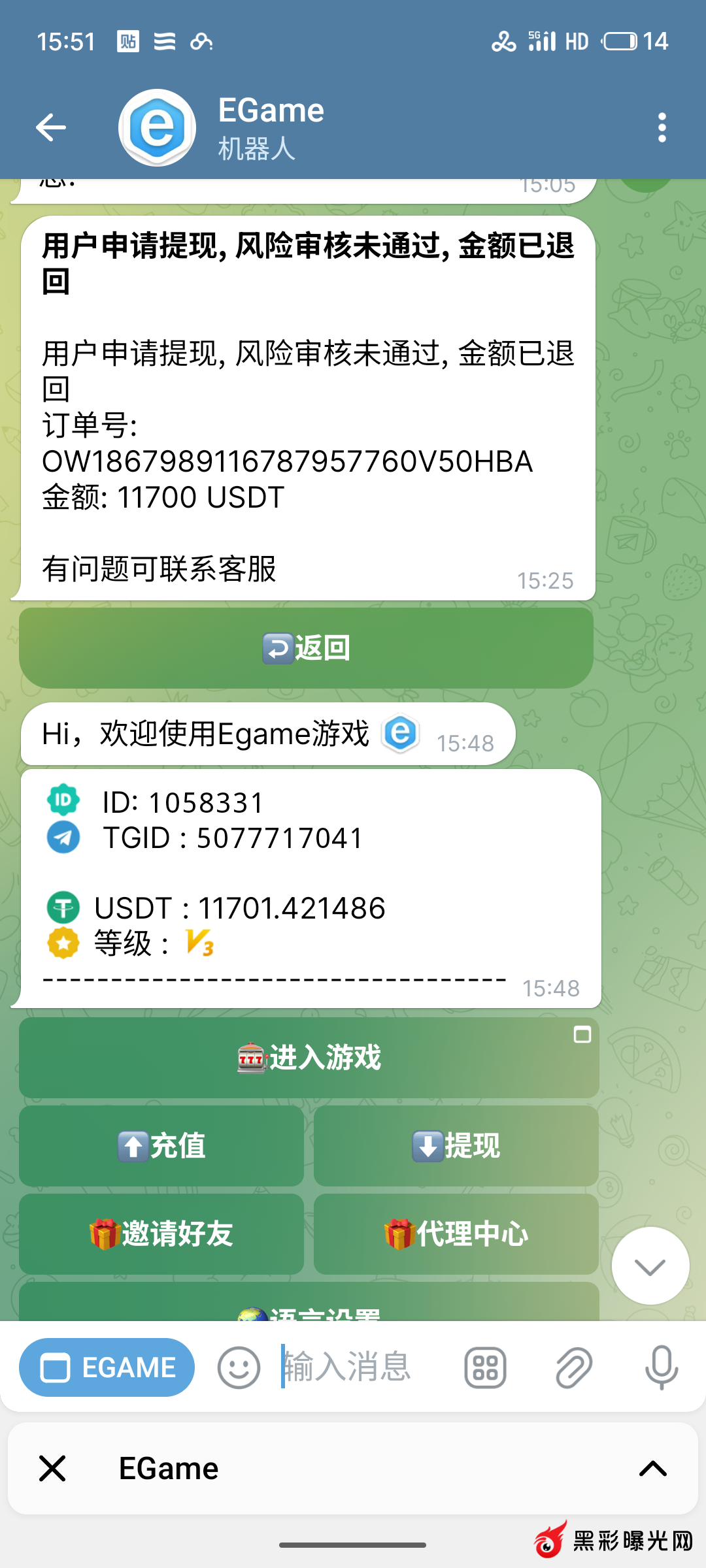Open the chat overflow menu

pyautogui.click(x=662, y=127)
